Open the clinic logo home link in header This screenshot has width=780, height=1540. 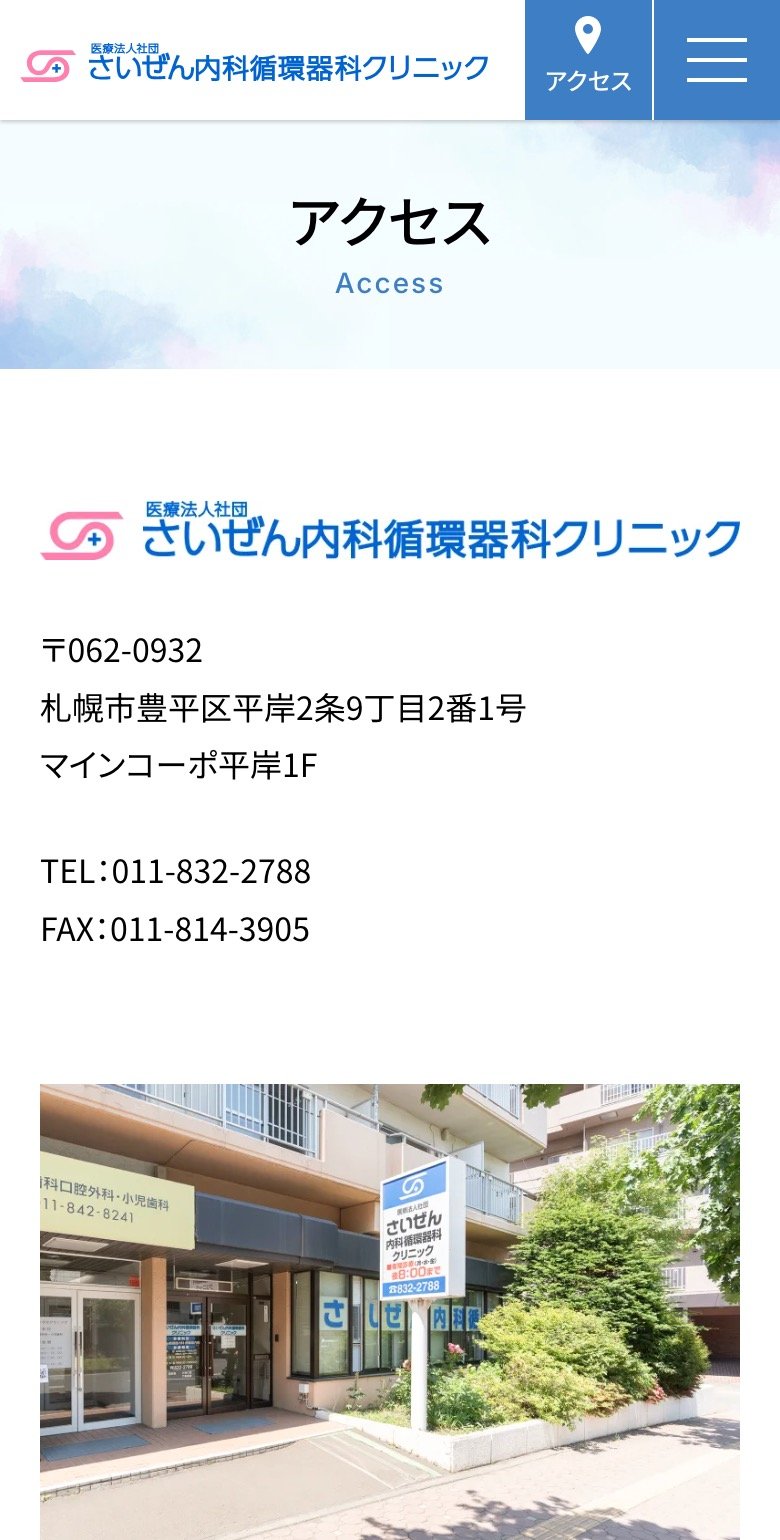pyautogui.click(x=255, y=64)
